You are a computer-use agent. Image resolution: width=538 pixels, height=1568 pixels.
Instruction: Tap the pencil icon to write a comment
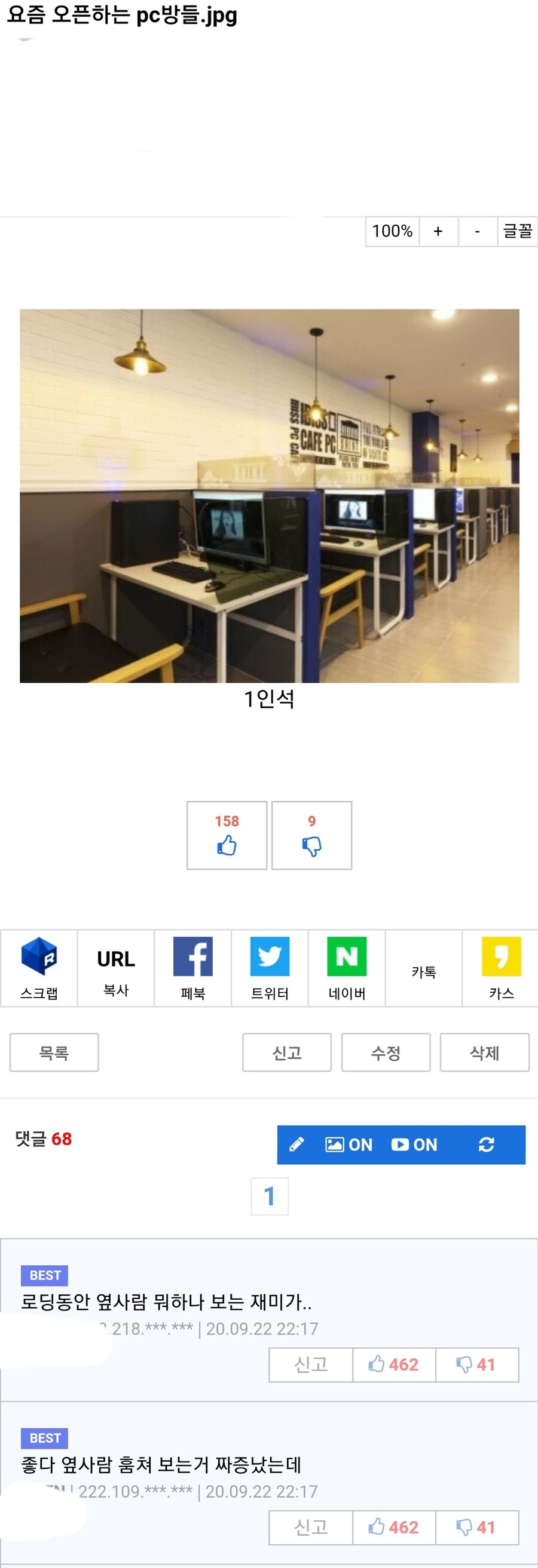click(x=296, y=1144)
